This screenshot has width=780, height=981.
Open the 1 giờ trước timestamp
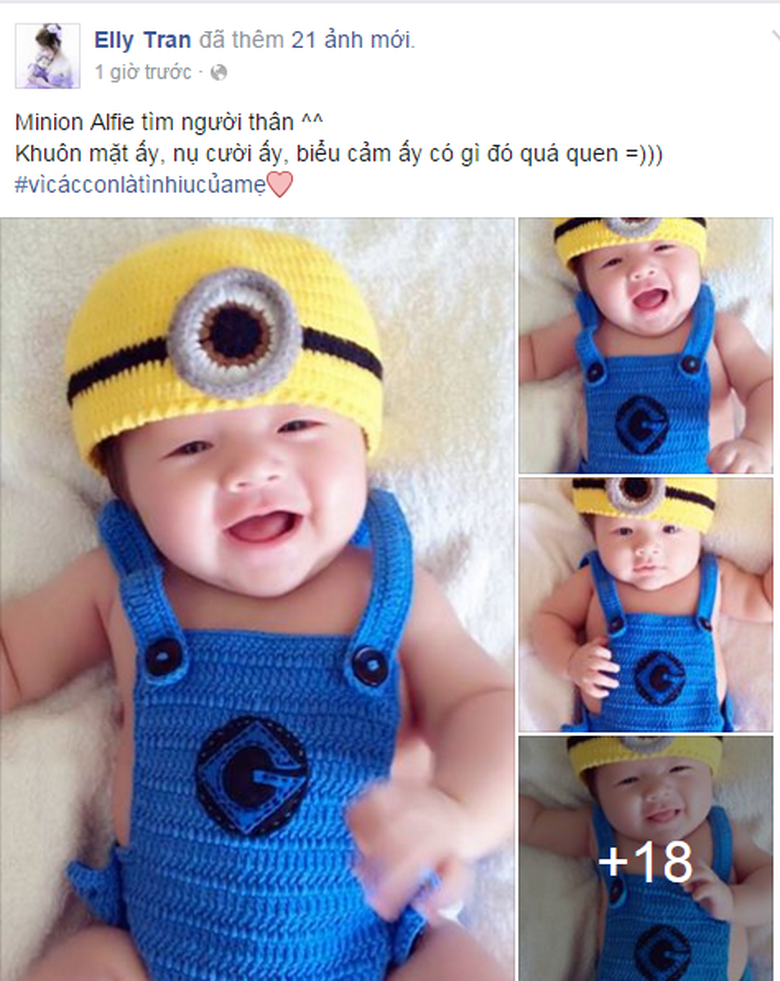143,72
